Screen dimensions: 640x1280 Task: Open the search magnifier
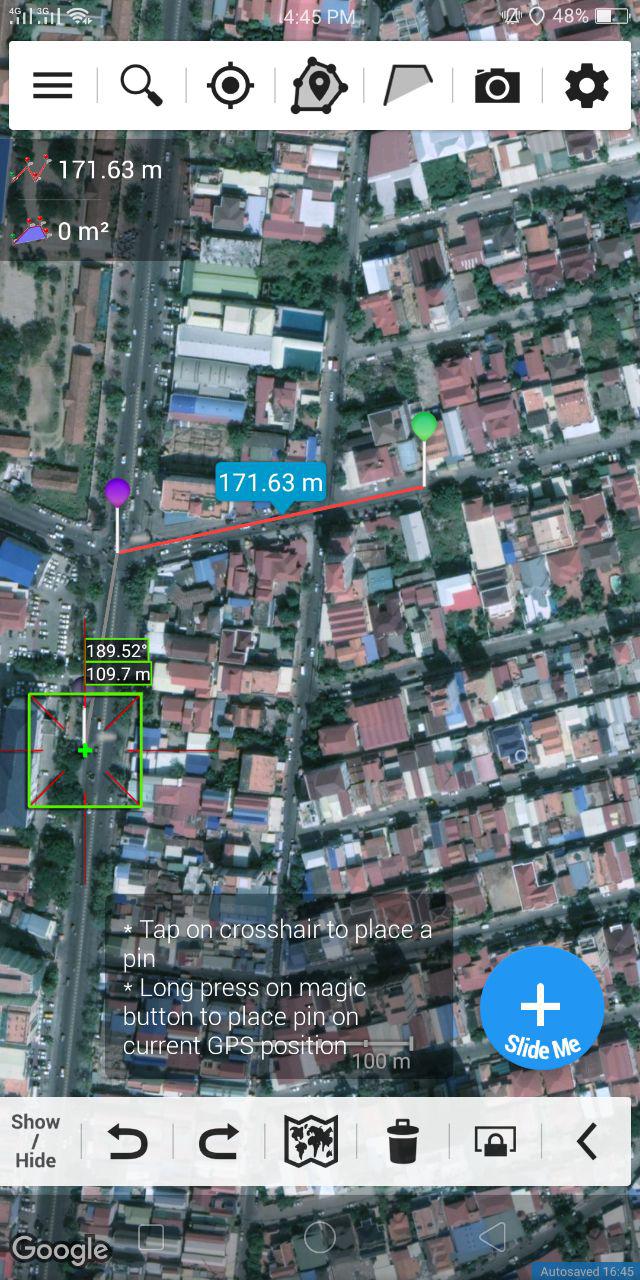tap(141, 86)
